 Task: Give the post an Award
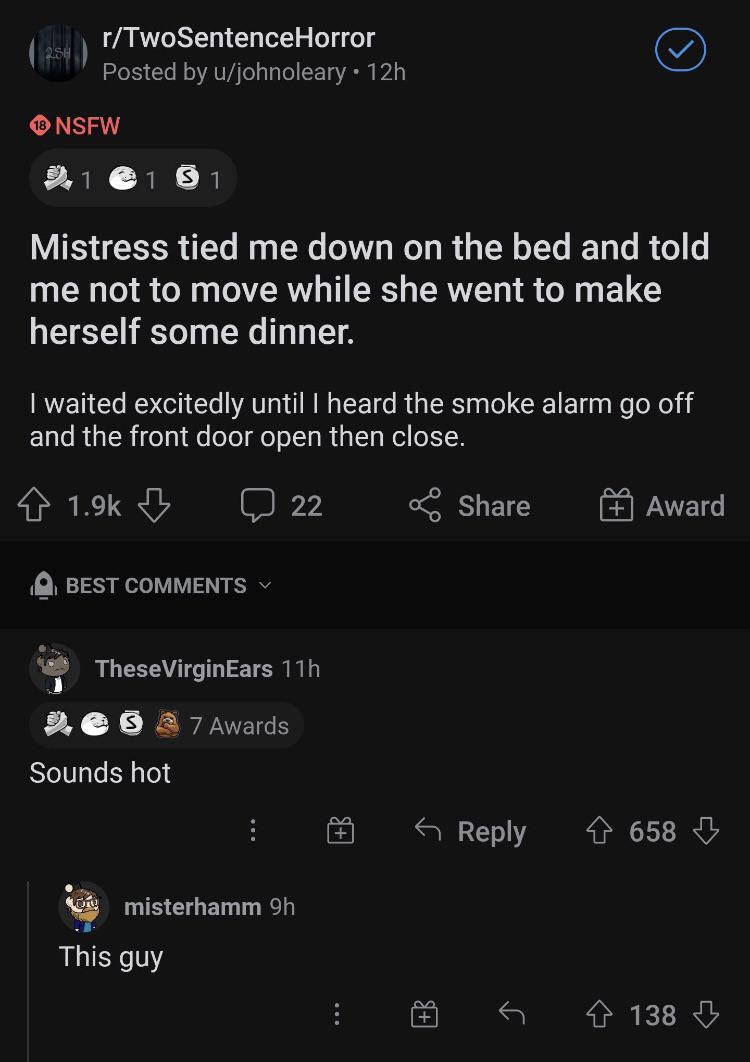coord(661,505)
